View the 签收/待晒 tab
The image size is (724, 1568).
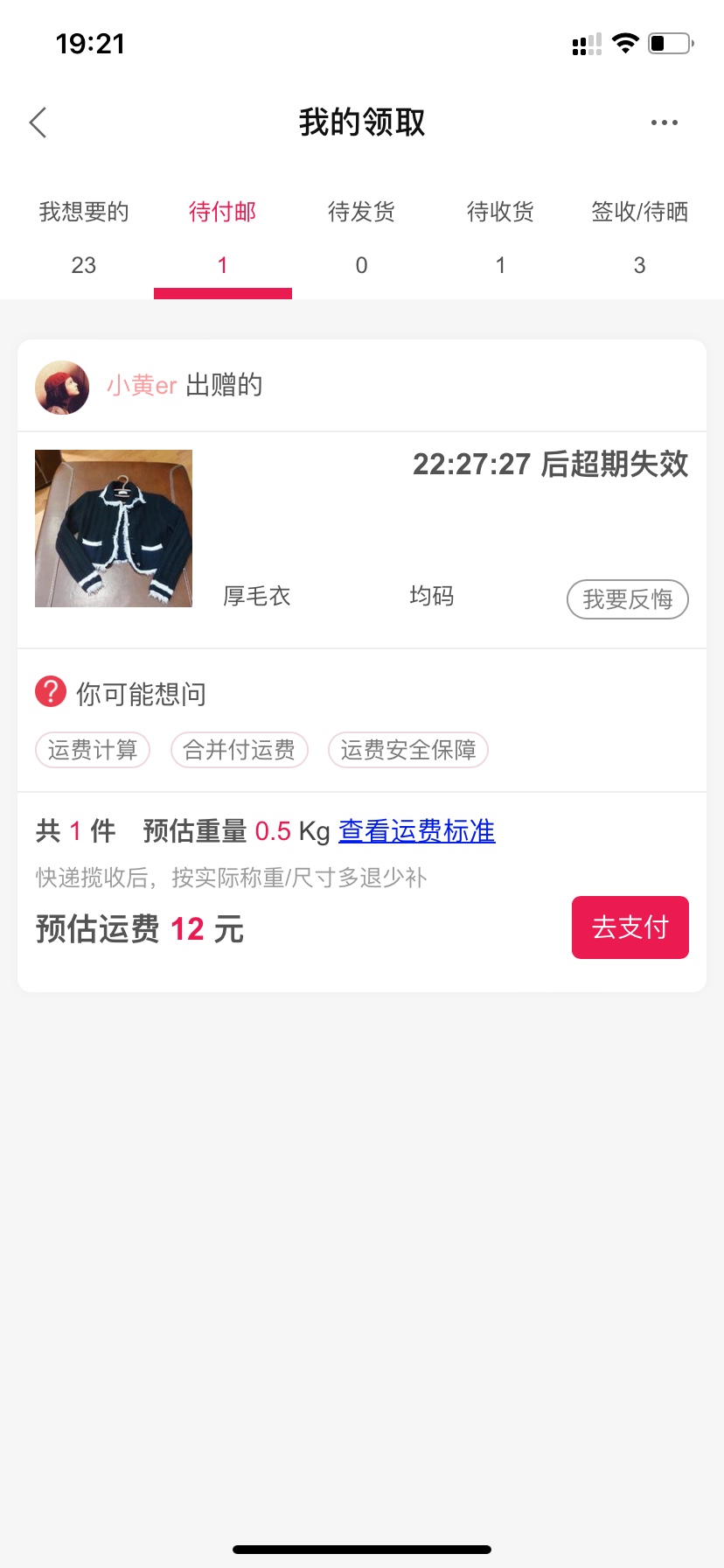point(639,236)
